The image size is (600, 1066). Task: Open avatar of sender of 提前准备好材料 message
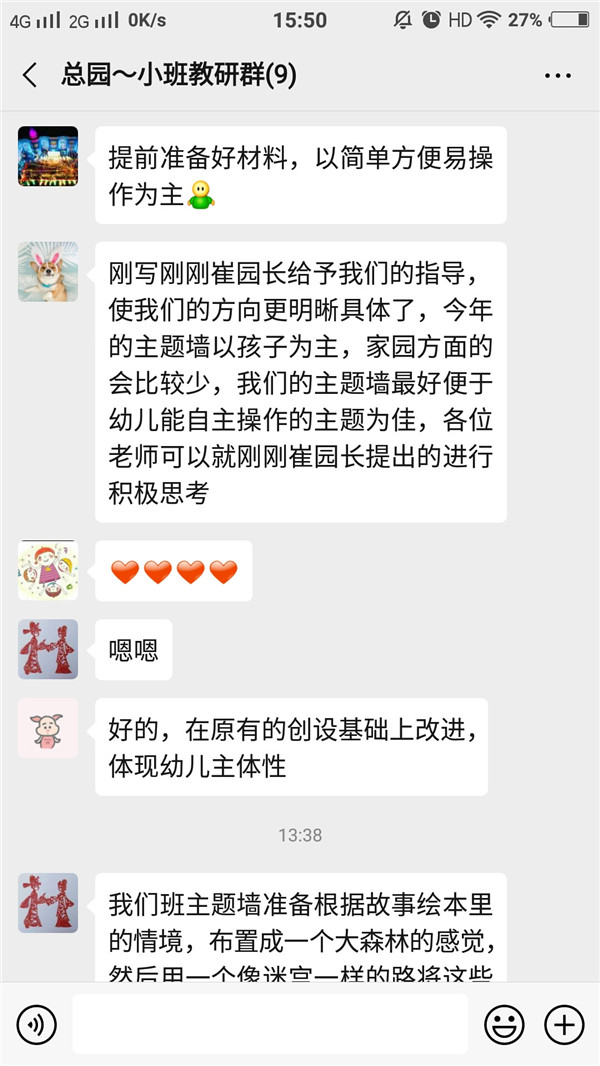coord(48,156)
